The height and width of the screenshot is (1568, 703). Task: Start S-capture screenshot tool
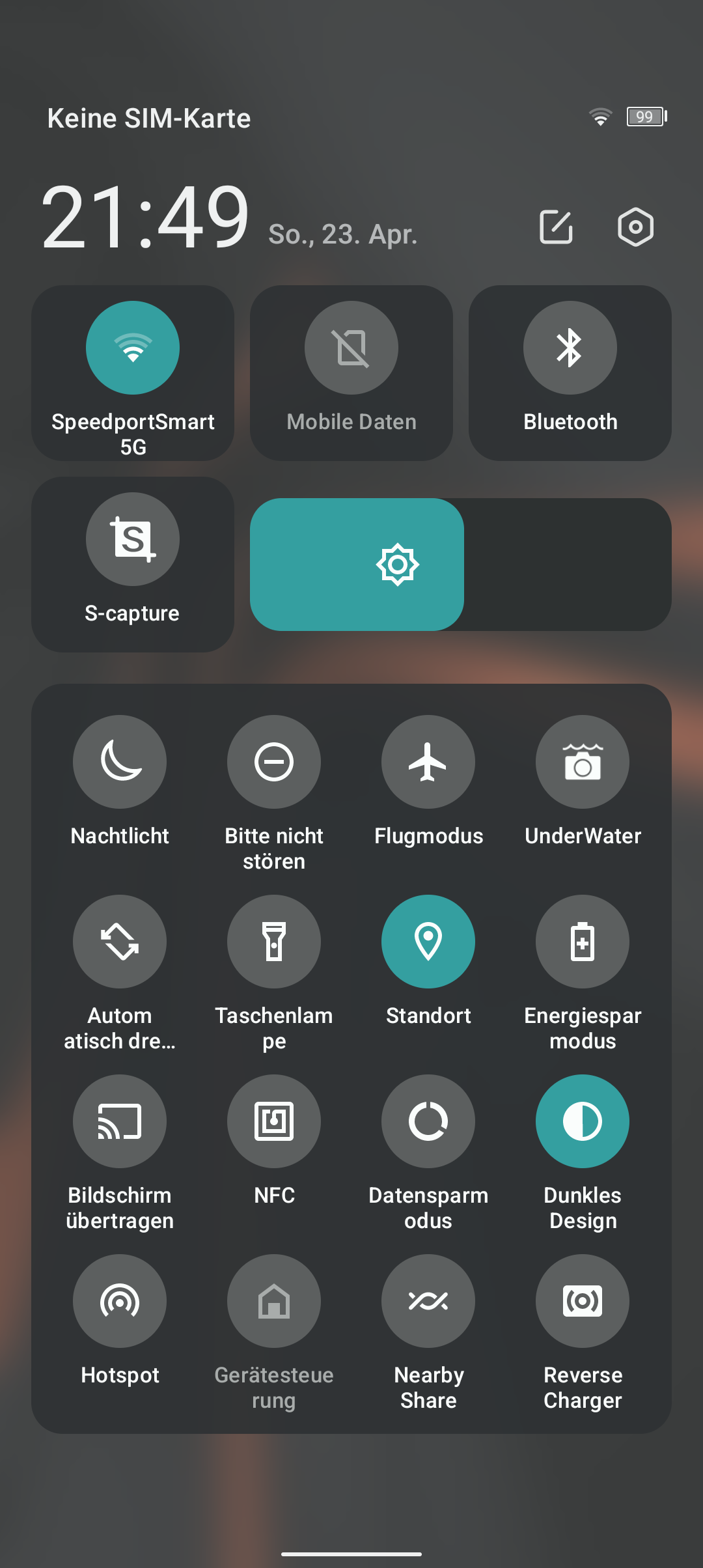point(133,539)
